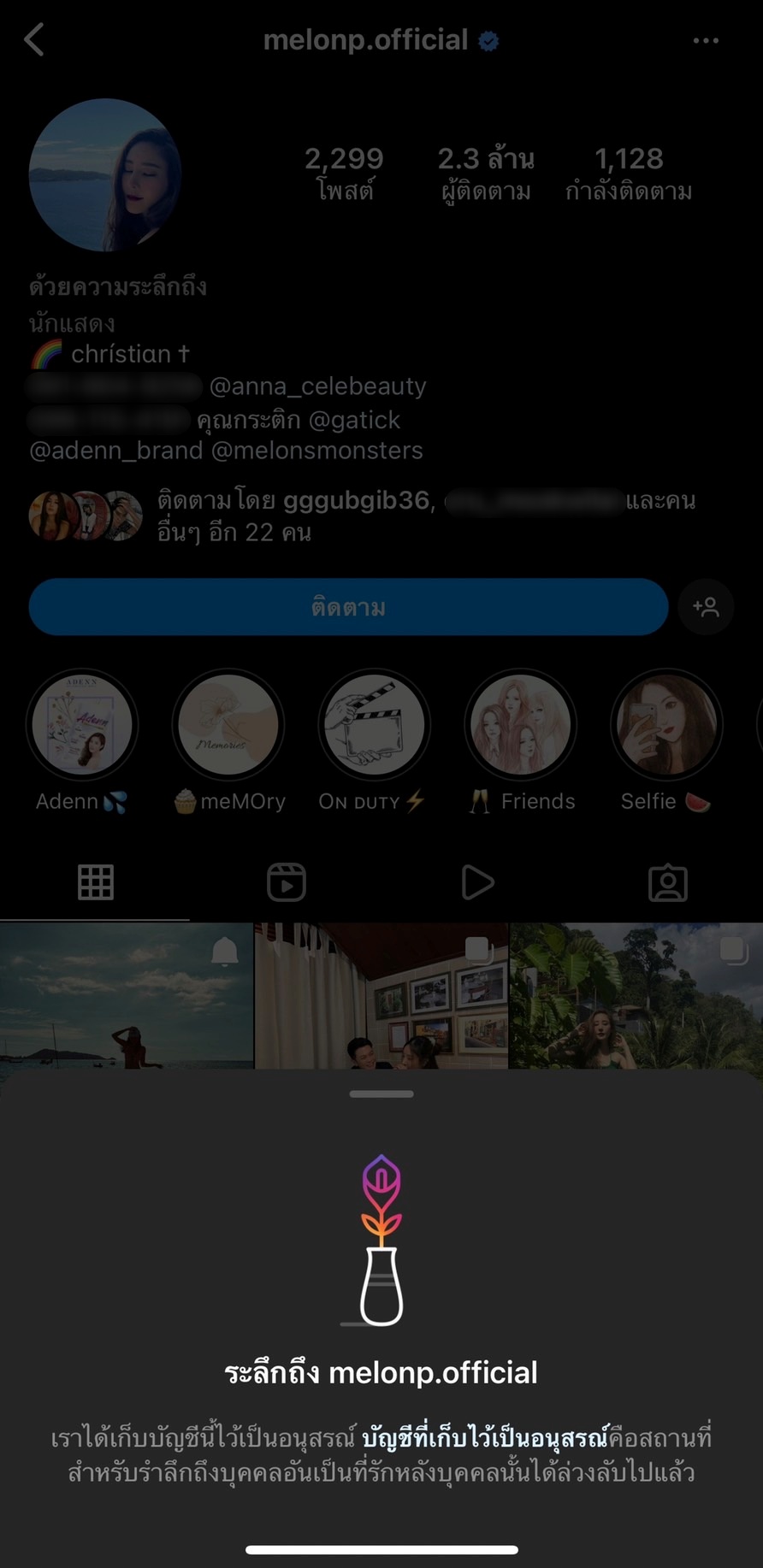
Task: Switch to the Reels tab
Action: pyautogui.click(x=287, y=882)
